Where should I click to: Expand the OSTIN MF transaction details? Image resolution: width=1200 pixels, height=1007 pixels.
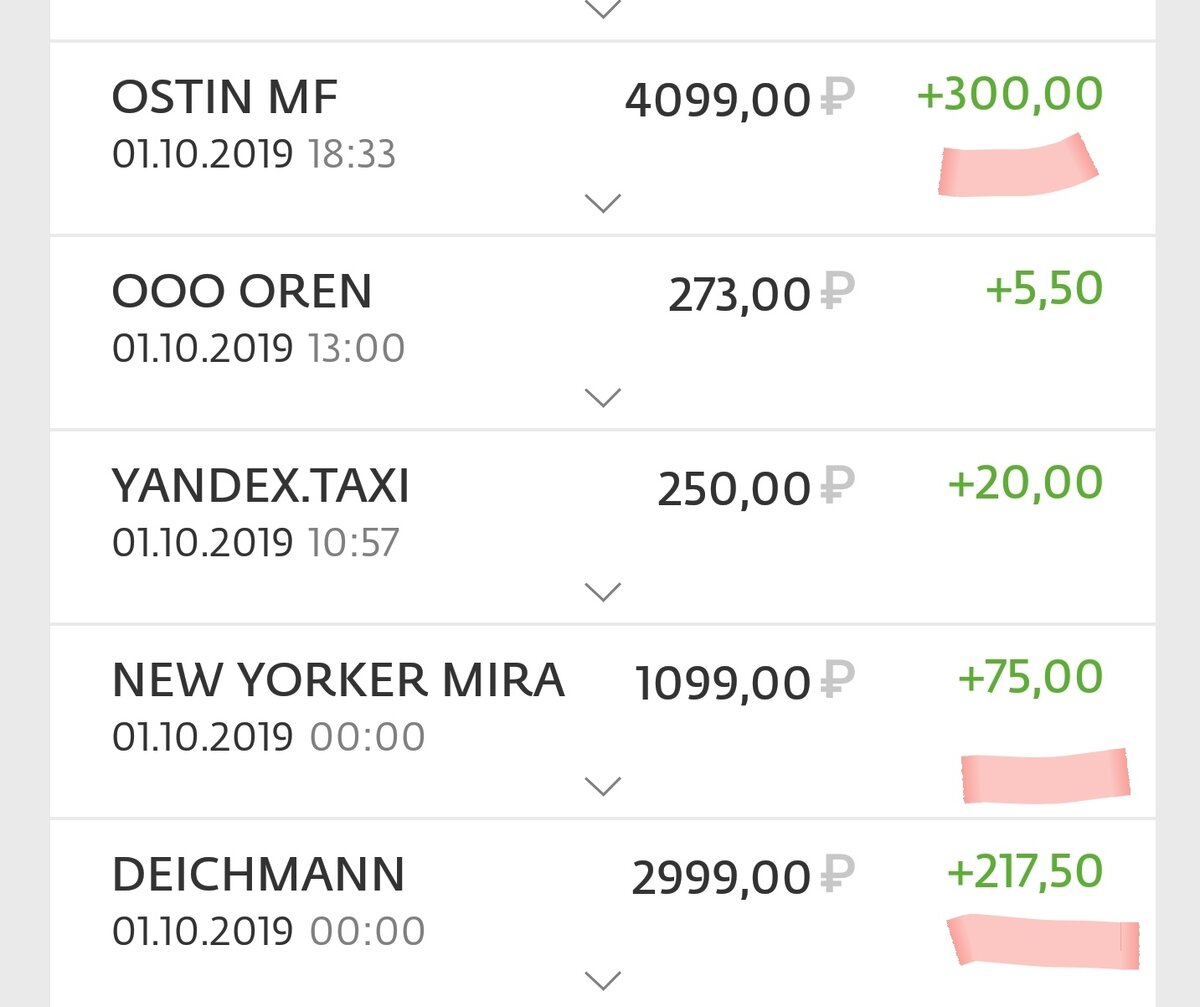point(602,204)
